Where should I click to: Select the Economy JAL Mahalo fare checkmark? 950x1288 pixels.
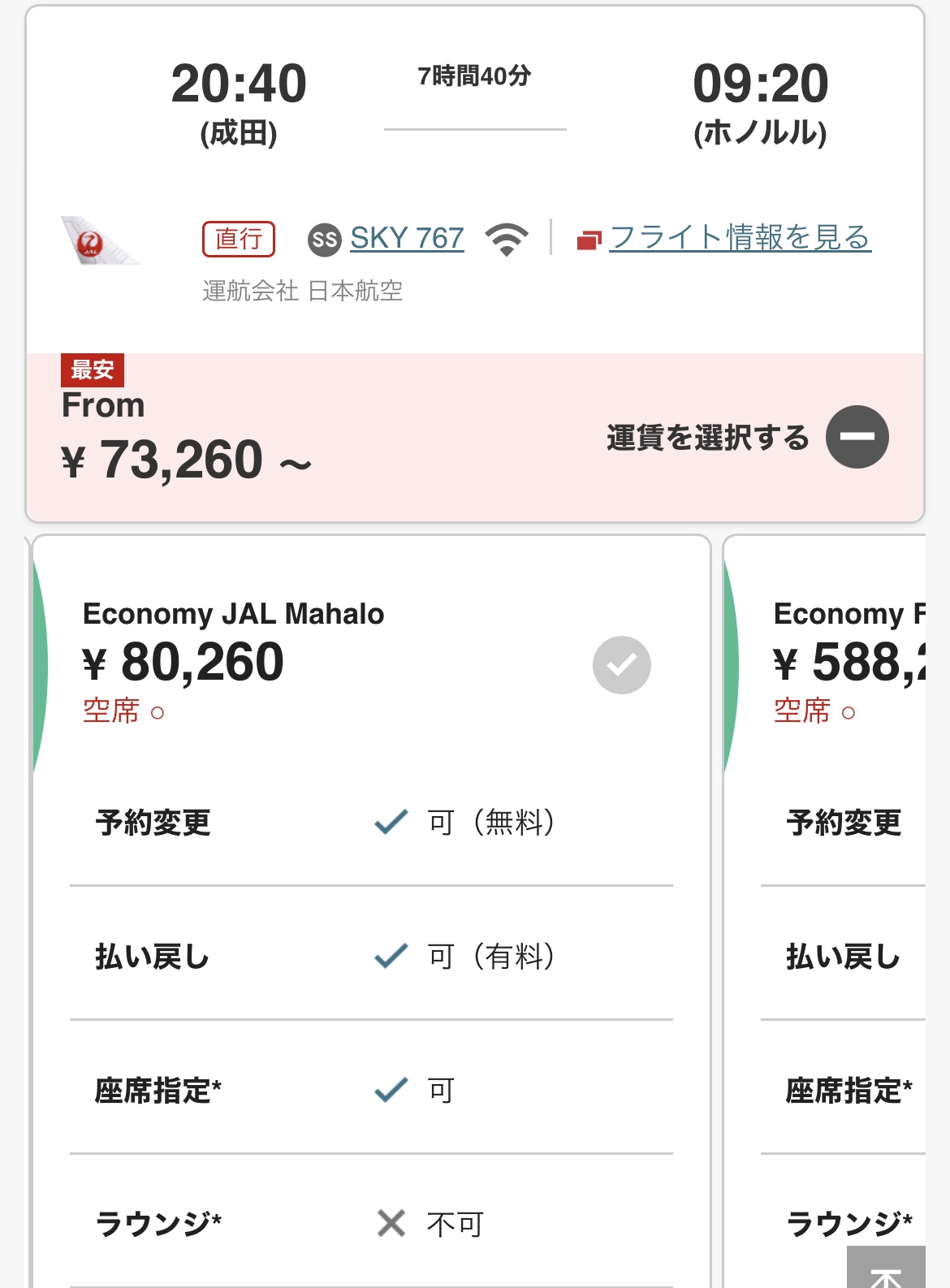pos(621,665)
